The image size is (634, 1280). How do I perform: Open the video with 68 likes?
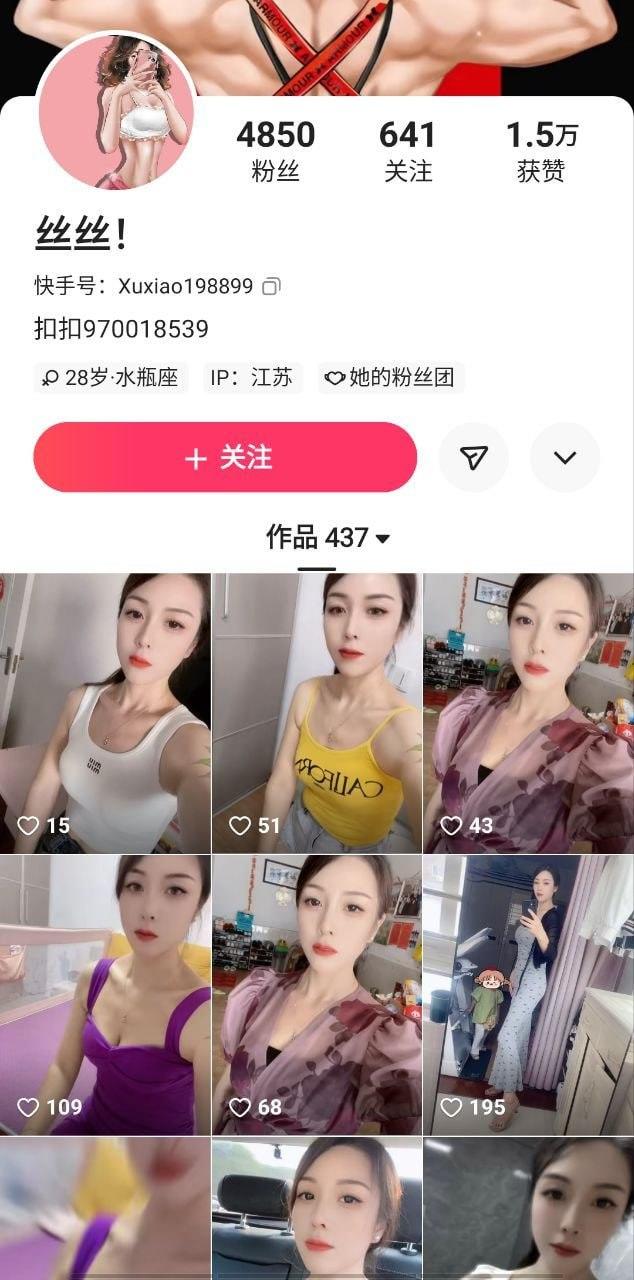click(317, 995)
